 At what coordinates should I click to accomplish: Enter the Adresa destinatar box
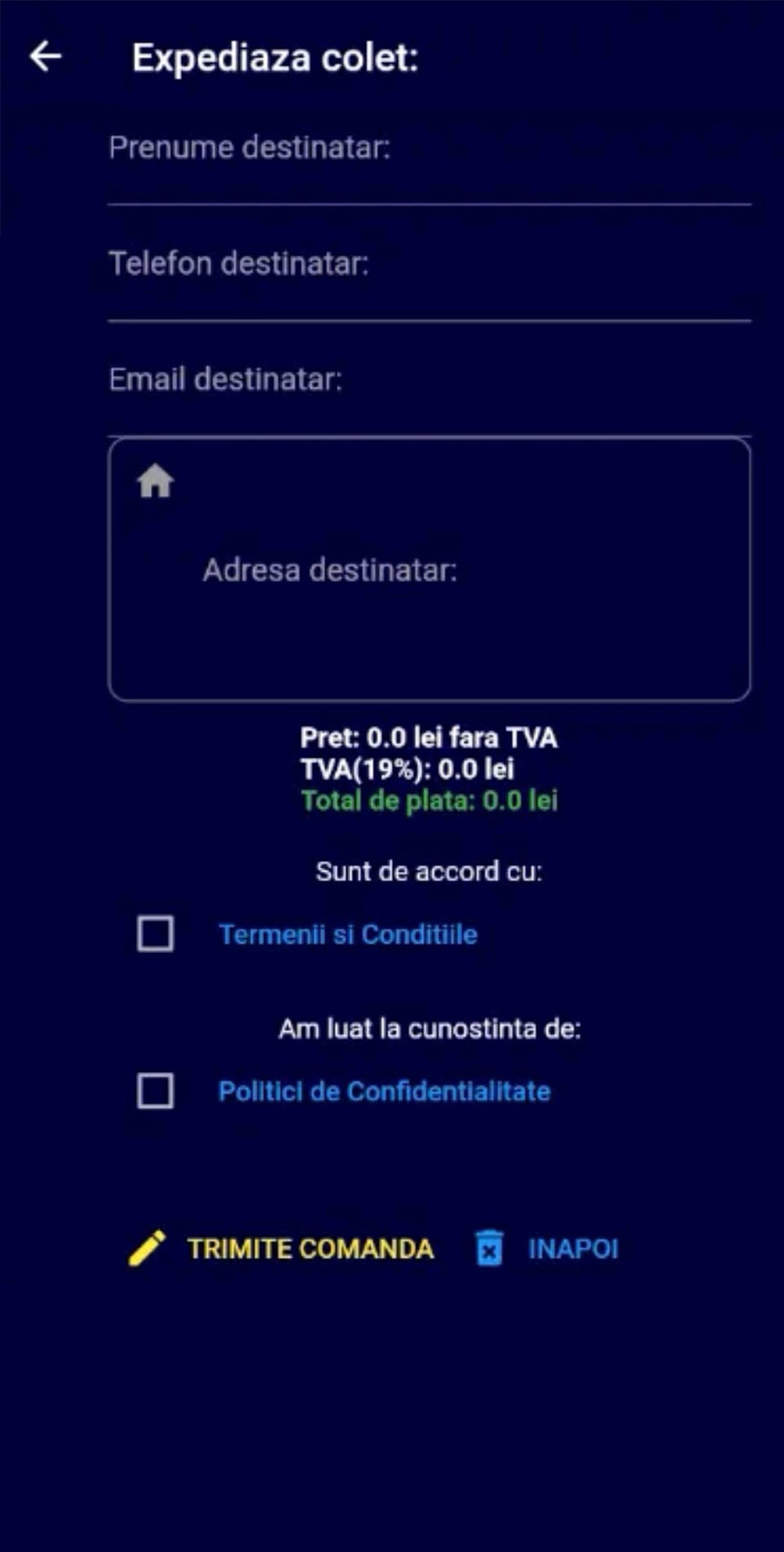[429, 571]
